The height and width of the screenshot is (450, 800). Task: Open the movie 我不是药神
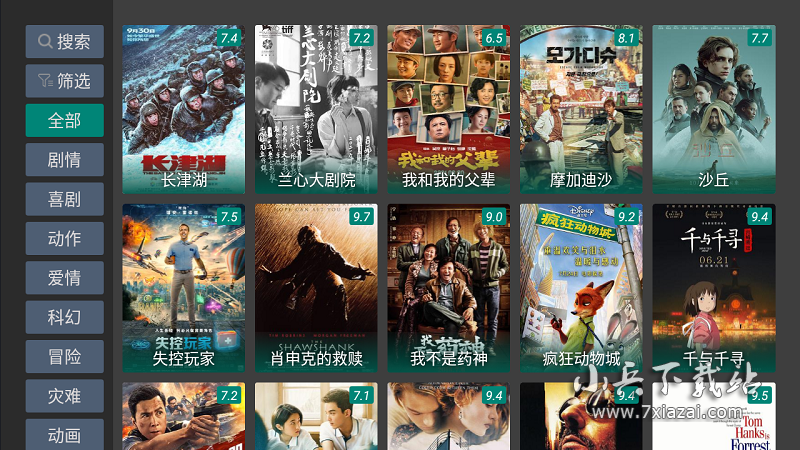pos(448,288)
